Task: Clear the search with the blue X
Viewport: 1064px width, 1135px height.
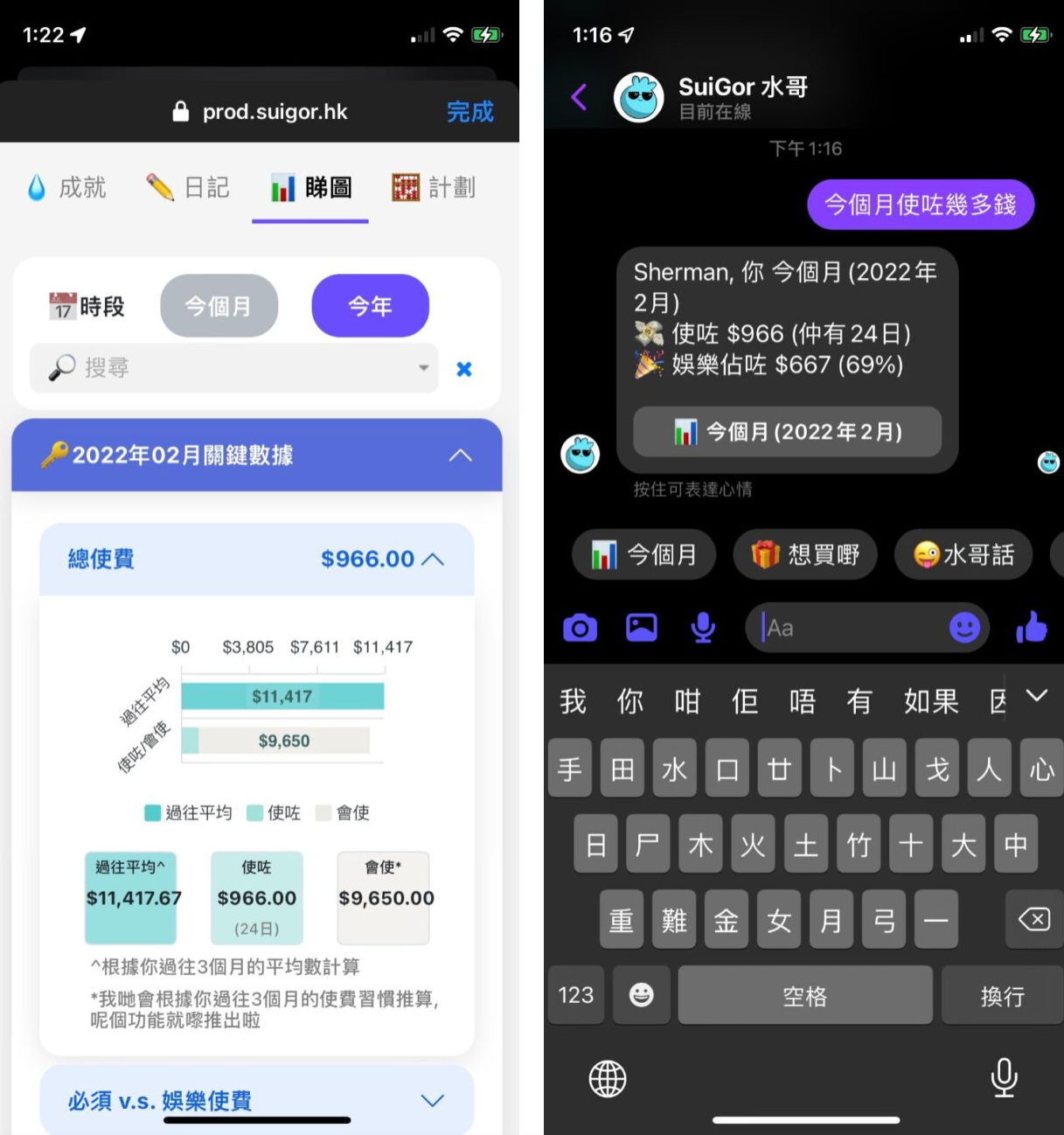Action: click(464, 369)
